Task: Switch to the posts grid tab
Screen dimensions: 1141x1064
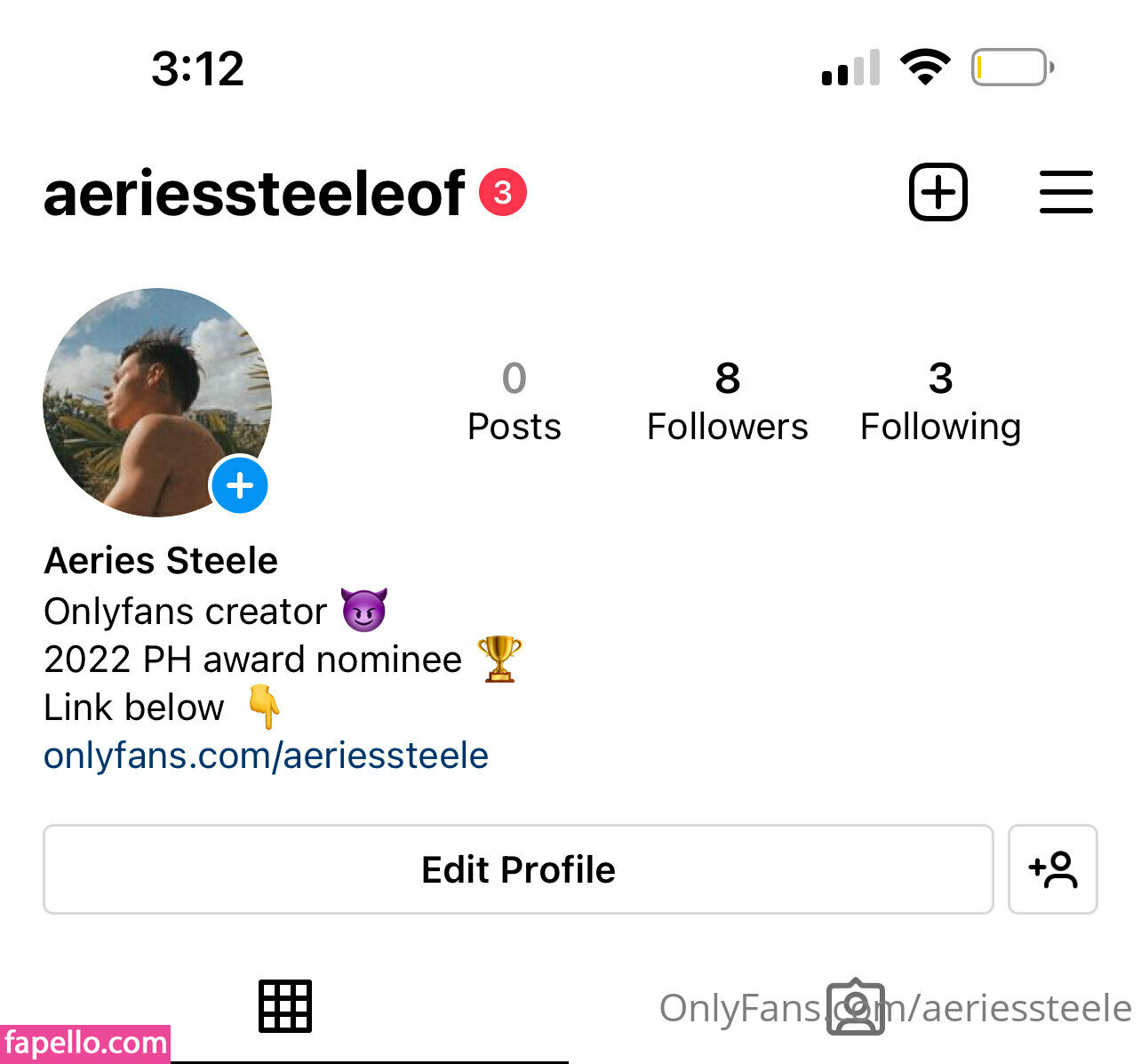Action: click(284, 1006)
